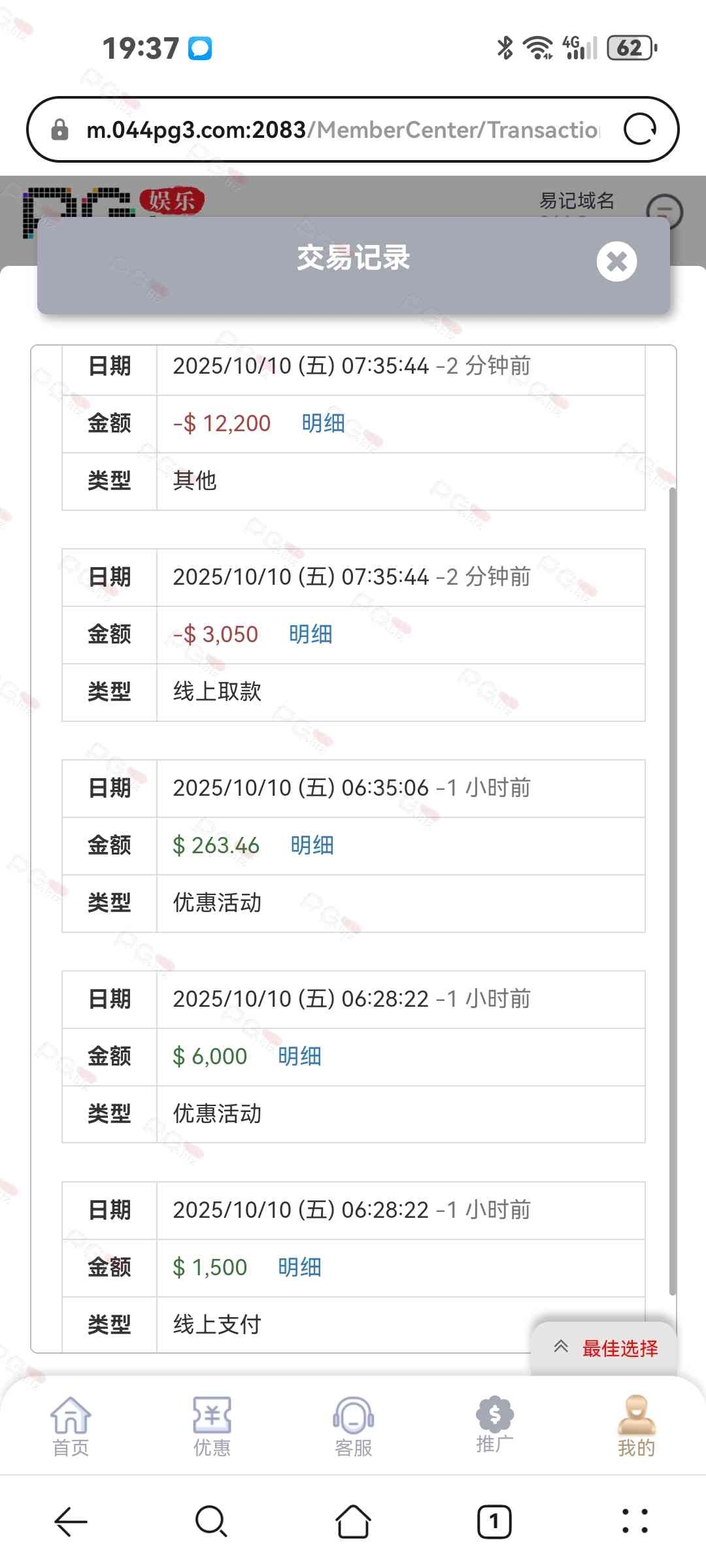View 明细 of the -$ 3,050 withdrawal

coord(311,634)
